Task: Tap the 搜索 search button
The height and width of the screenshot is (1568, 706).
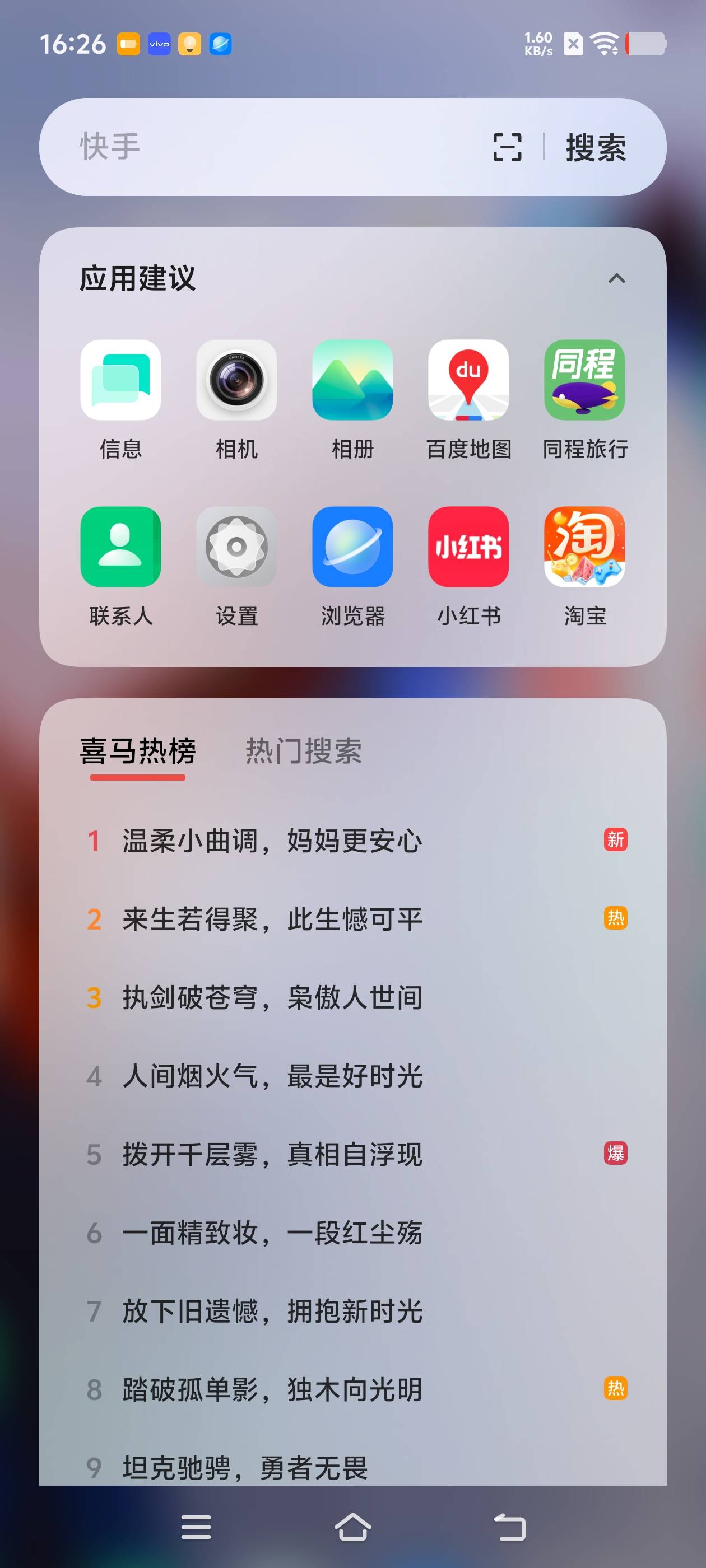Action: [595, 147]
